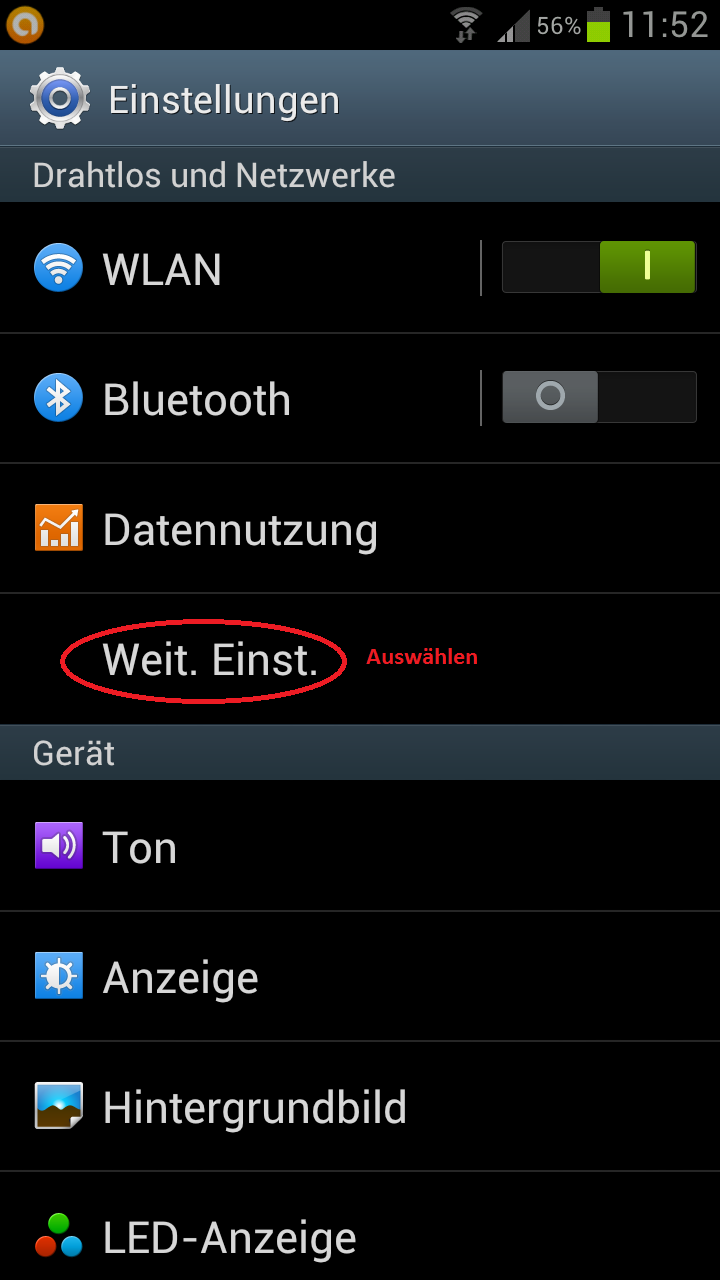Turn off the WLAN switch
720x1280 pixels.
click(598, 267)
